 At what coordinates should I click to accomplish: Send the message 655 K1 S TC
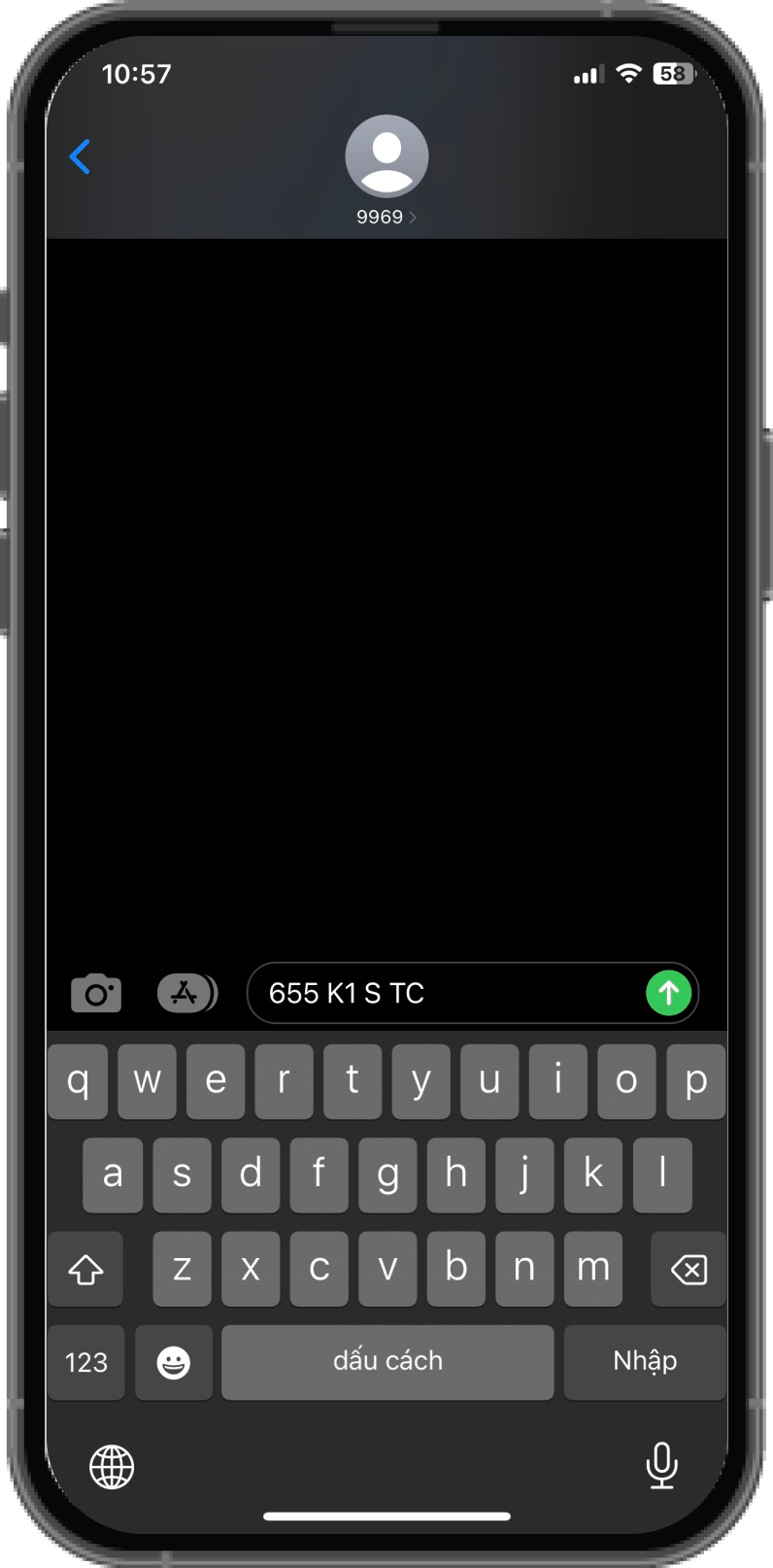(x=668, y=993)
